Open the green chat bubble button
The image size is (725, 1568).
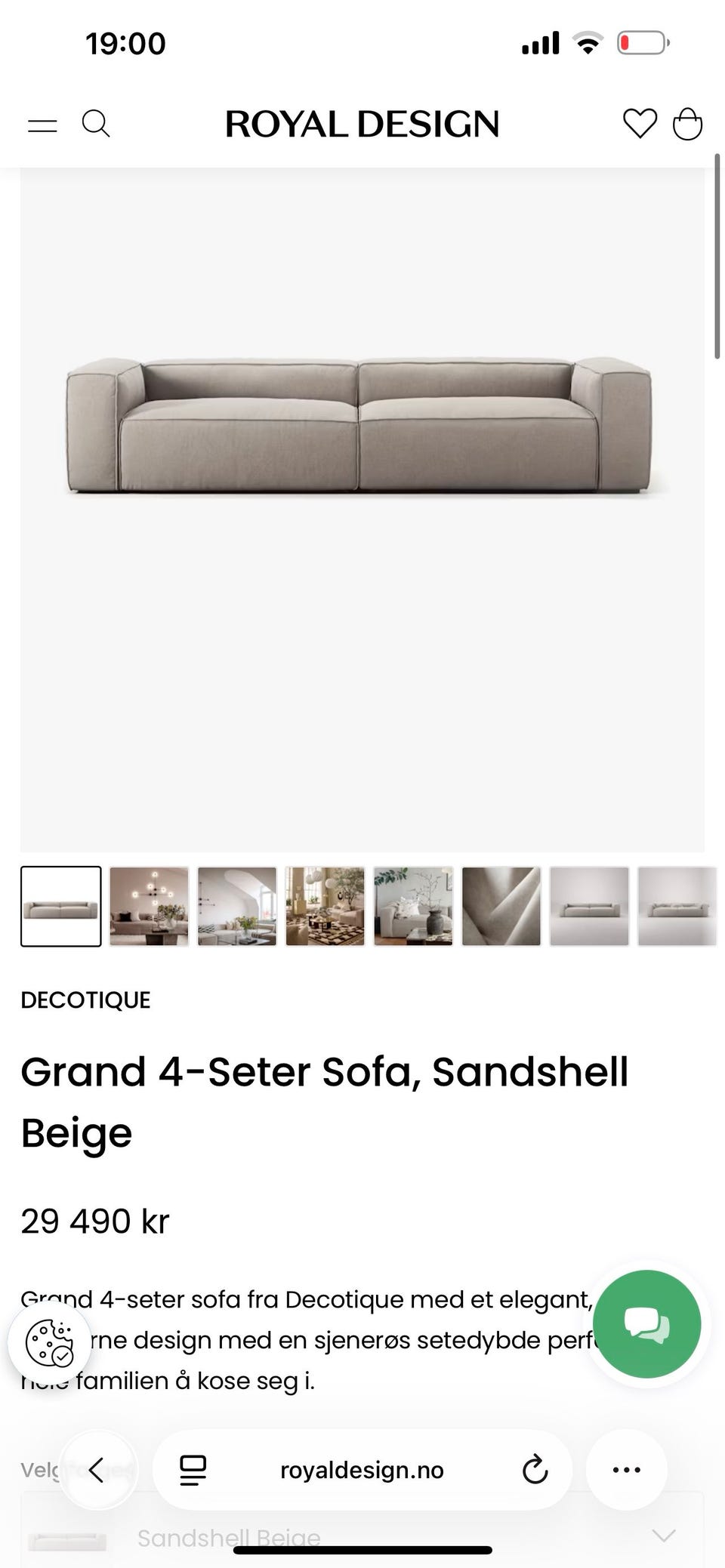point(646,1324)
